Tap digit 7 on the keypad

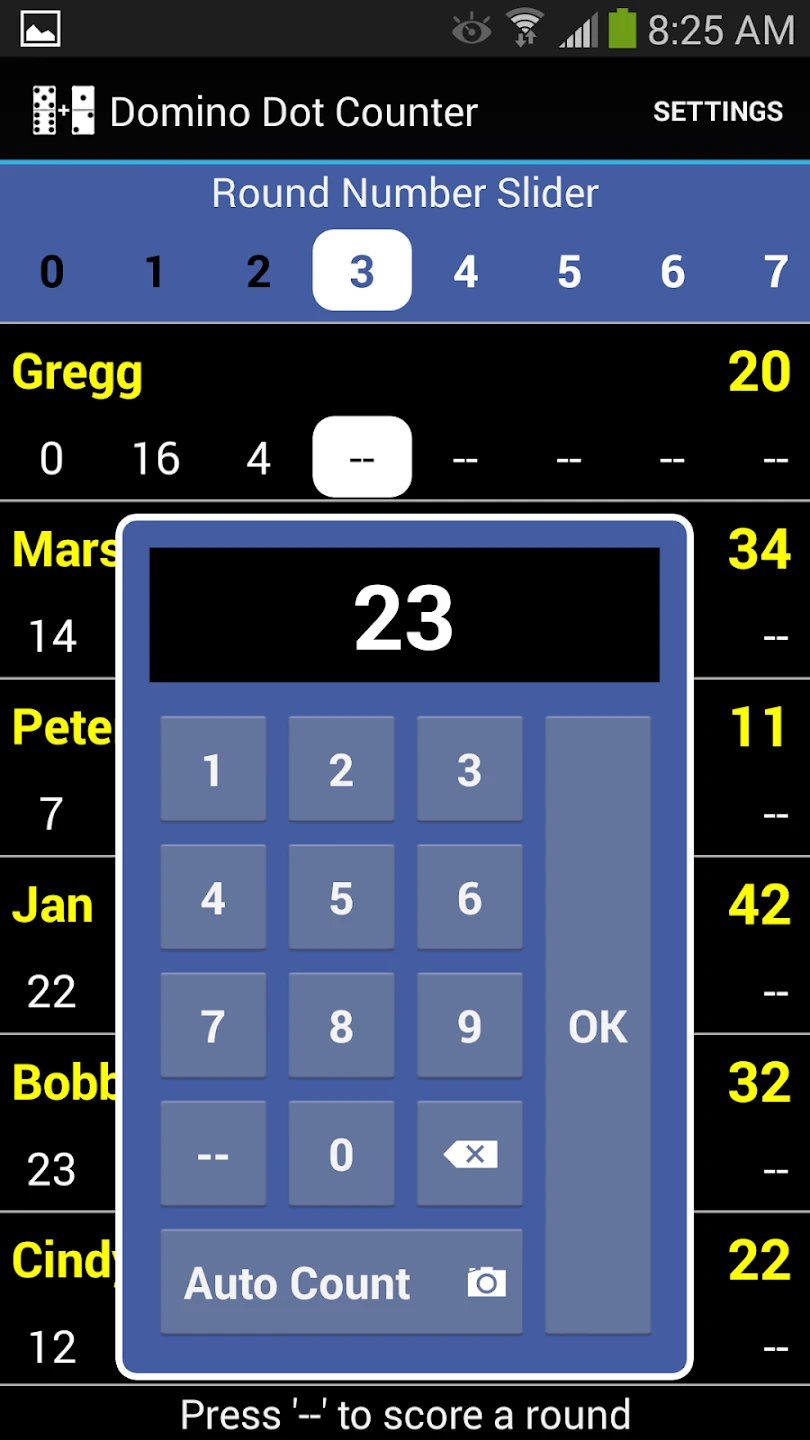point(213,1026)
